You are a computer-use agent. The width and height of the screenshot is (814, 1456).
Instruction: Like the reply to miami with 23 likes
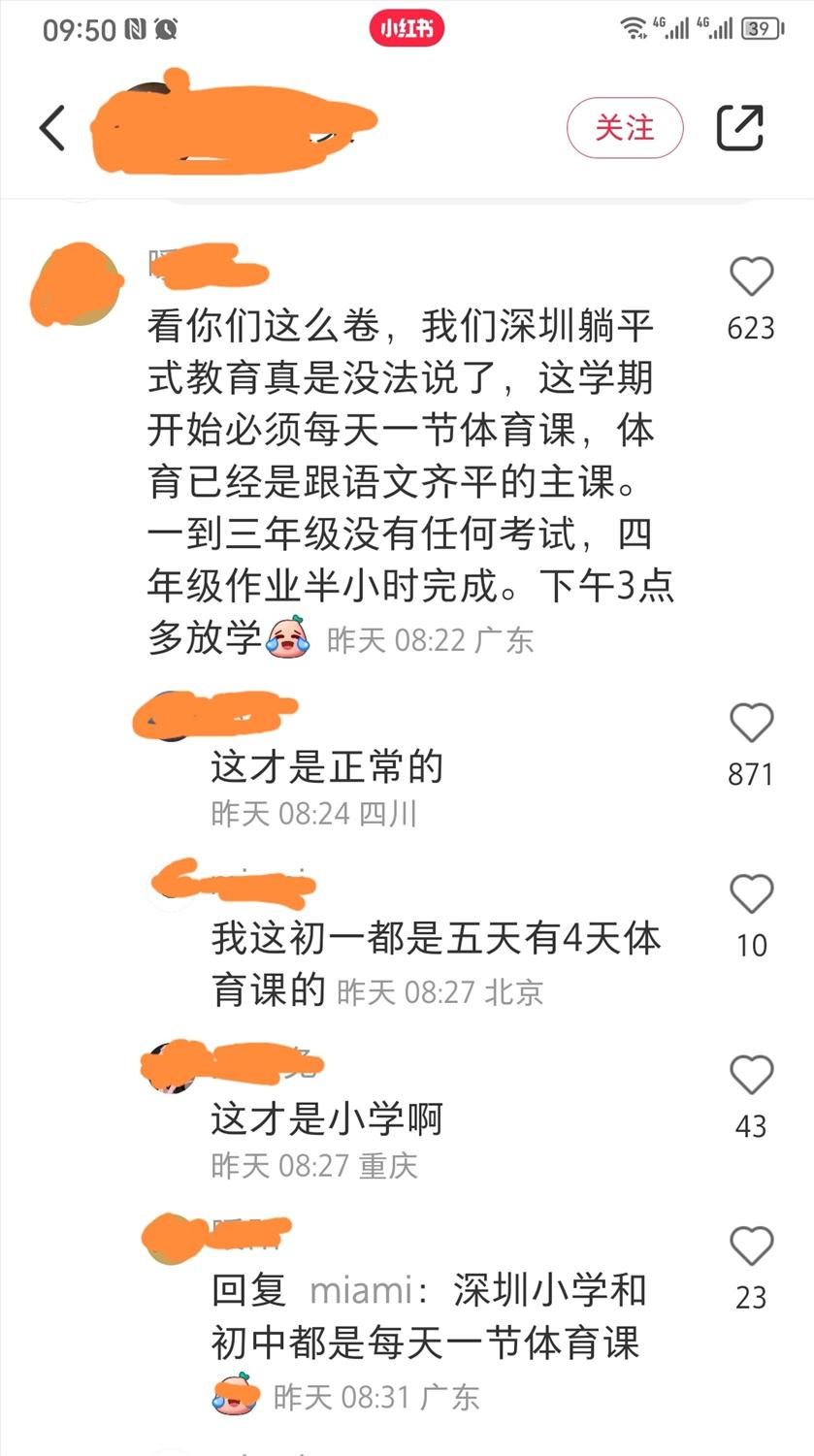(751, 1247)
